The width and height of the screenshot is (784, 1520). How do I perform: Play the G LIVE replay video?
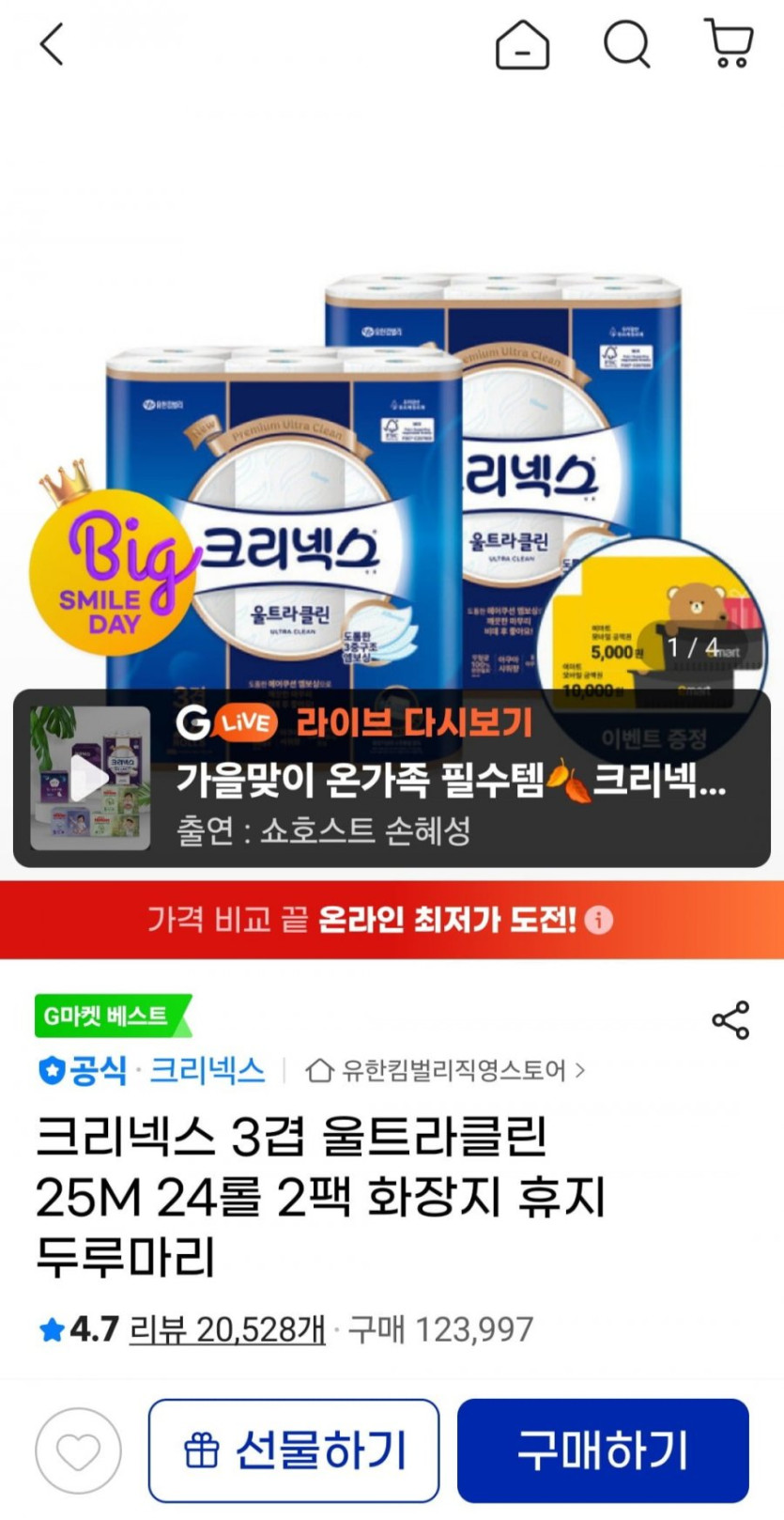click(x=90, y=779)
